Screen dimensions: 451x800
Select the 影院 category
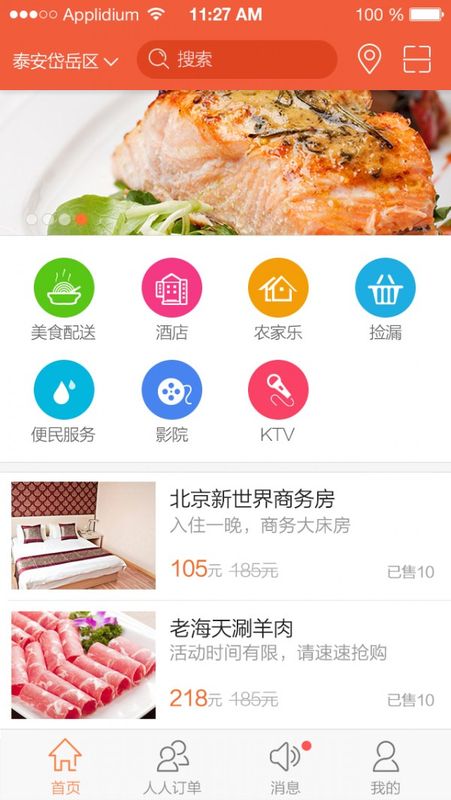click(x=171, y=402)
